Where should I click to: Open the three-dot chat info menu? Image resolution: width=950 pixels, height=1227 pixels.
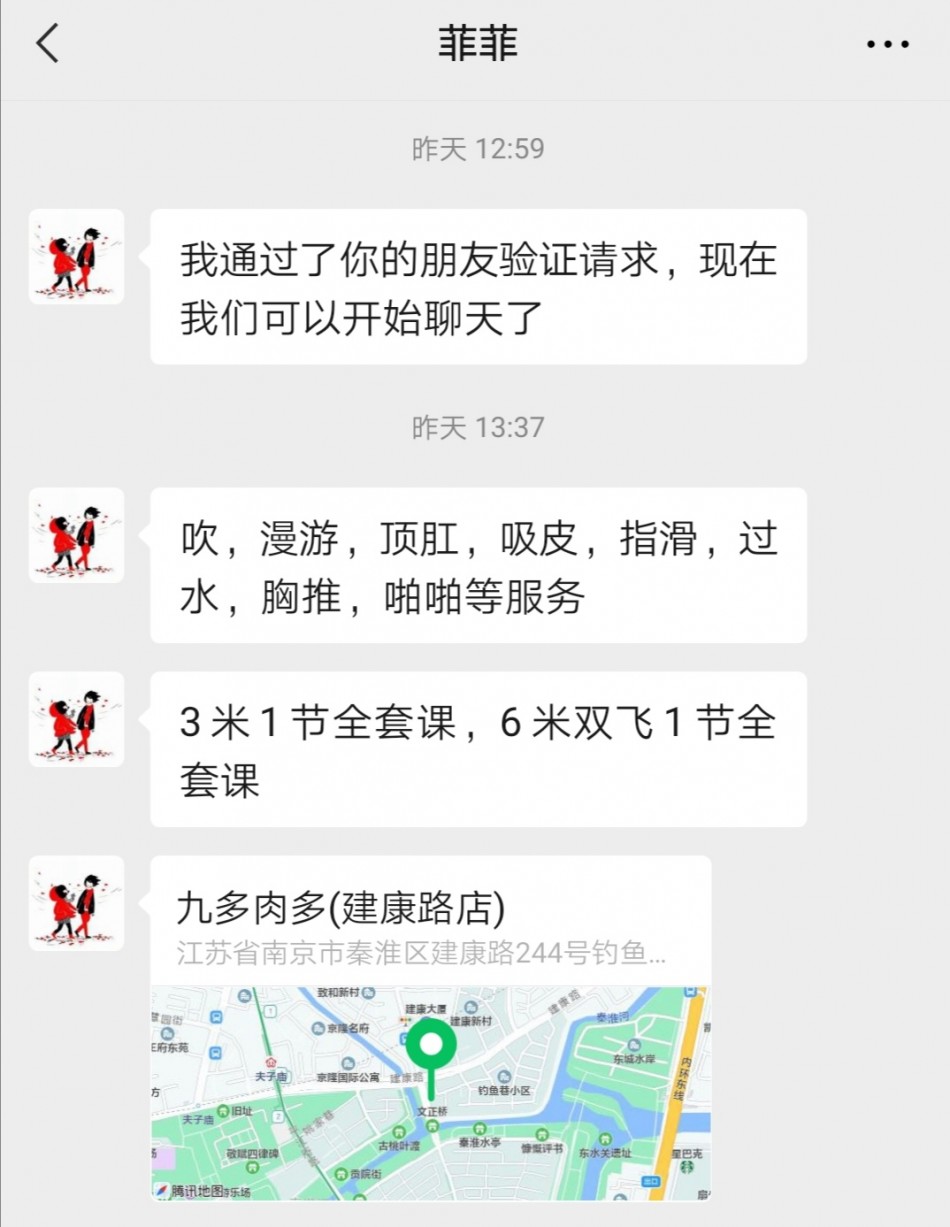(887, 45)
